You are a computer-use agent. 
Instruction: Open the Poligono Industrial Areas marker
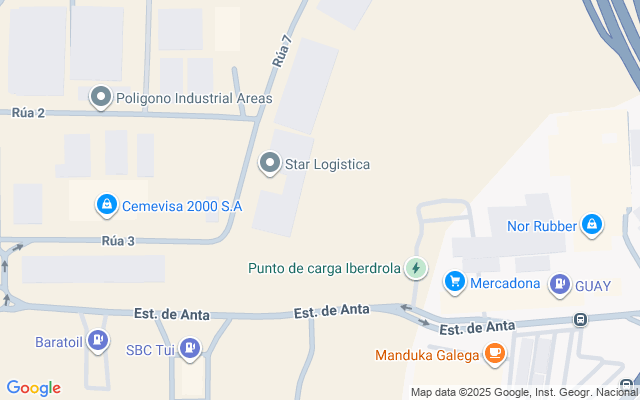click(101, 97)
